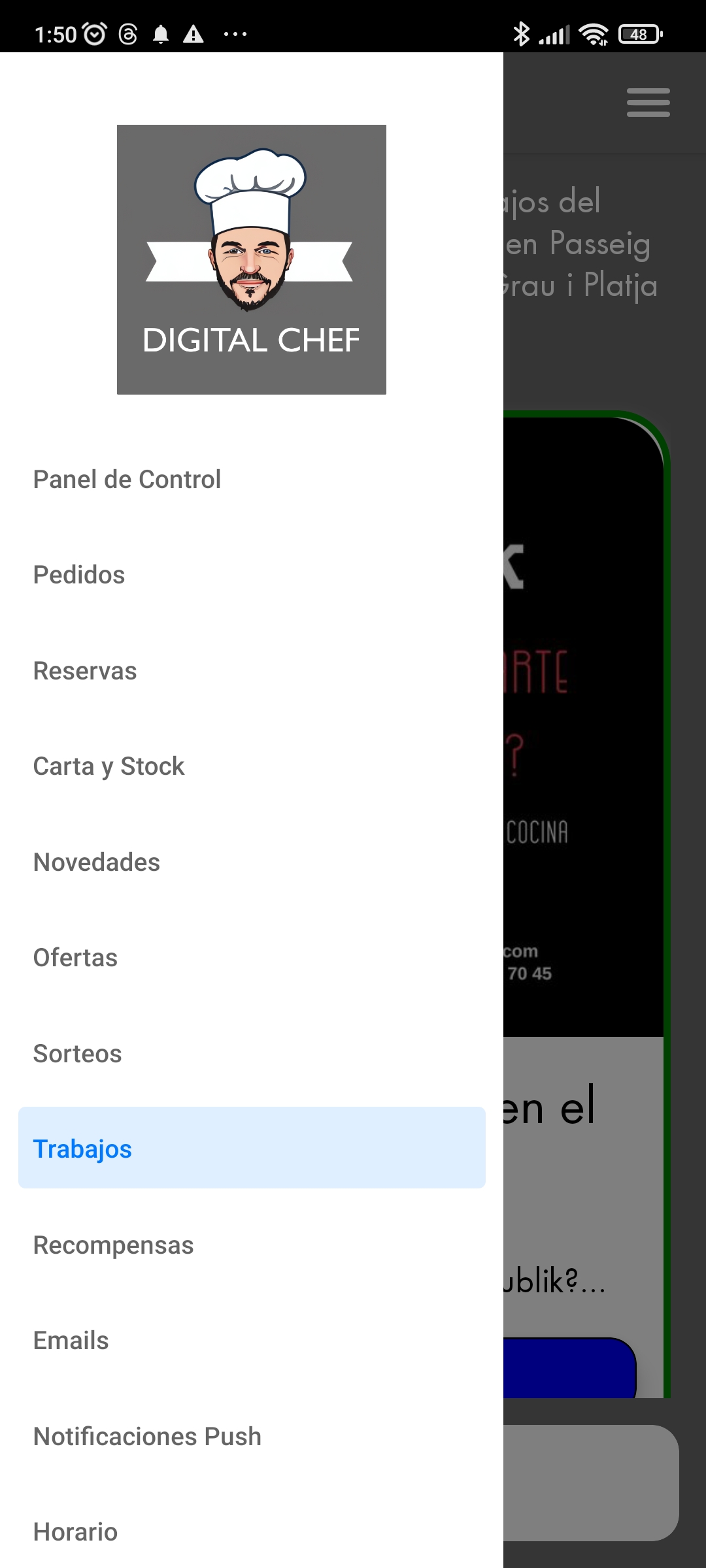Go to Recompensas
The image size is (706, 1568).
114,1245
